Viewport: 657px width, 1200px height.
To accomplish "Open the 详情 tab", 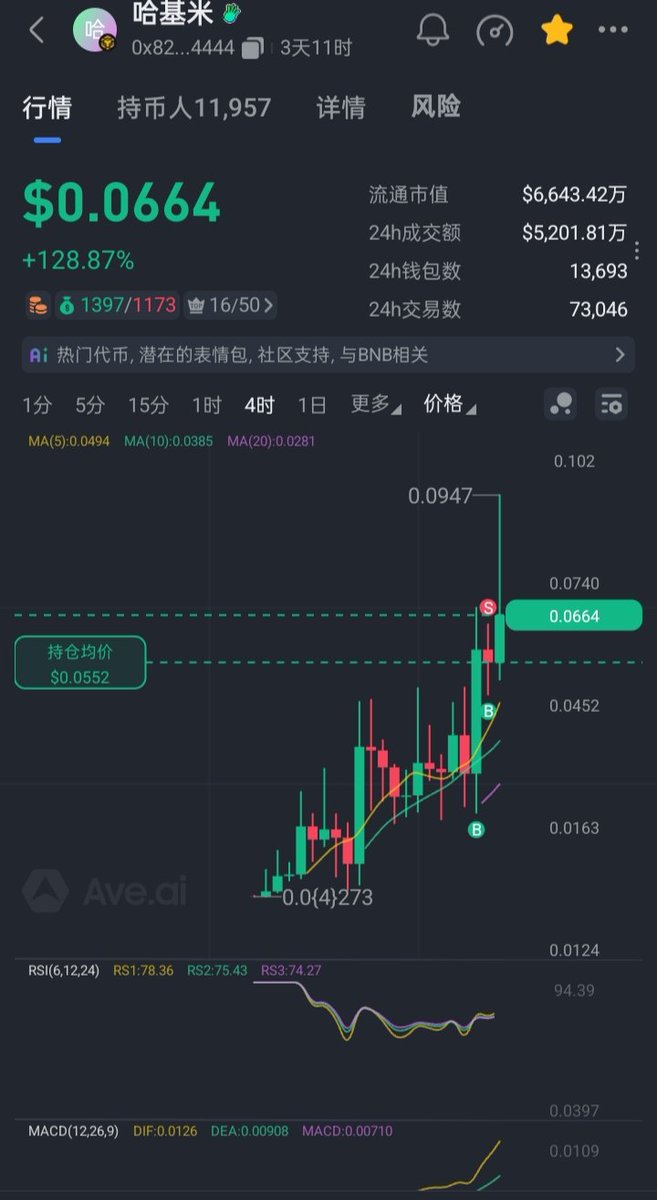I will pyautogui.click(x=341, y=108).
